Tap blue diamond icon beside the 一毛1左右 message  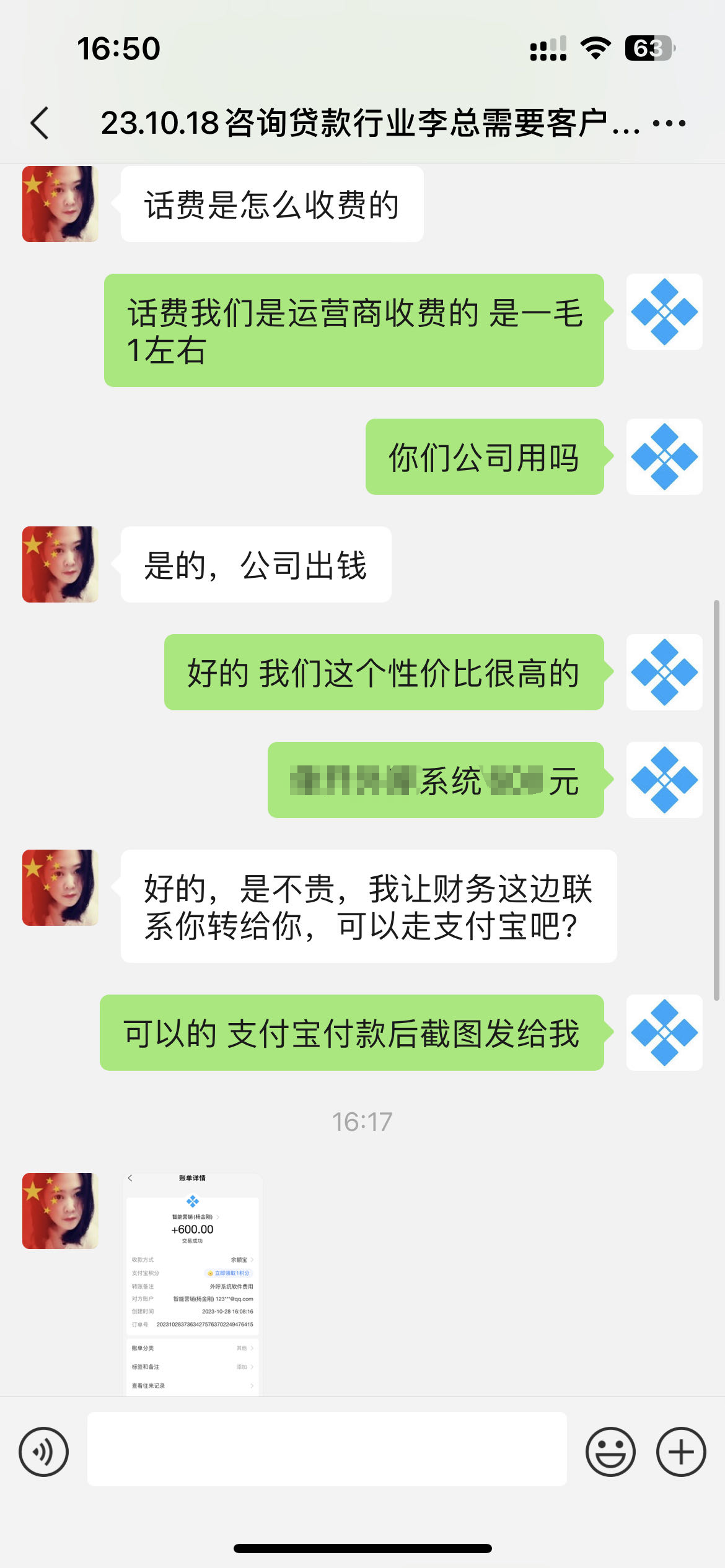[x=664, y=311]
